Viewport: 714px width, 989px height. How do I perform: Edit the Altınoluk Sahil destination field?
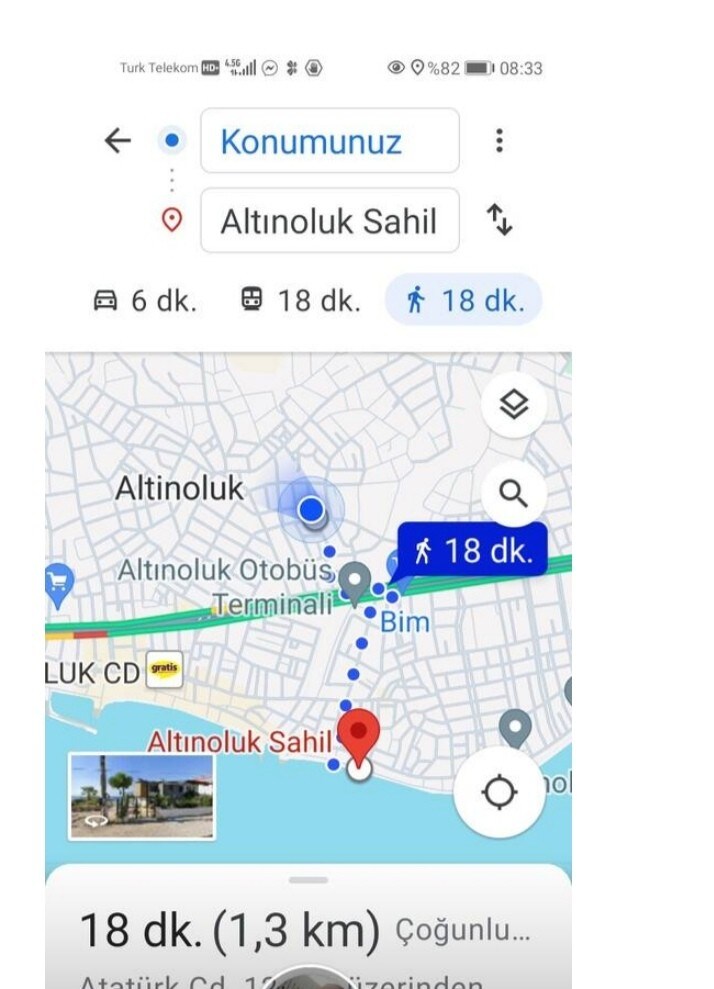pyautogui.click(x=330, y=220)
